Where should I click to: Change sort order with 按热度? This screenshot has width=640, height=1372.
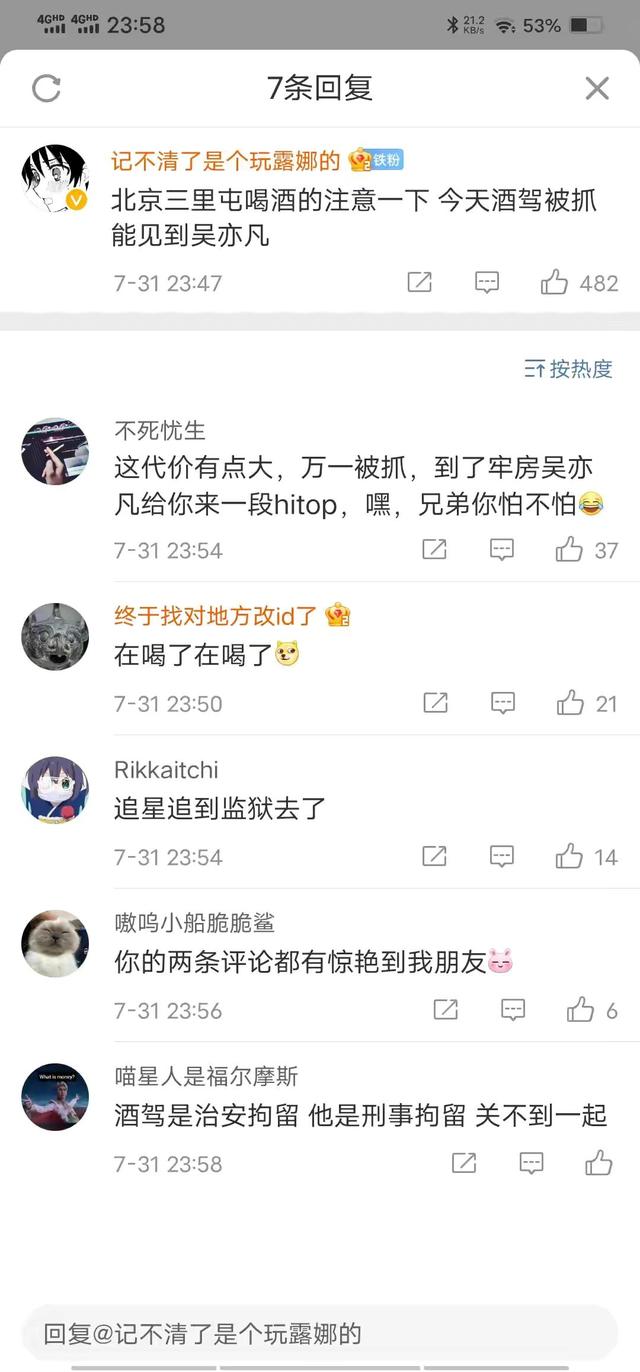click(x=568, y=369)
